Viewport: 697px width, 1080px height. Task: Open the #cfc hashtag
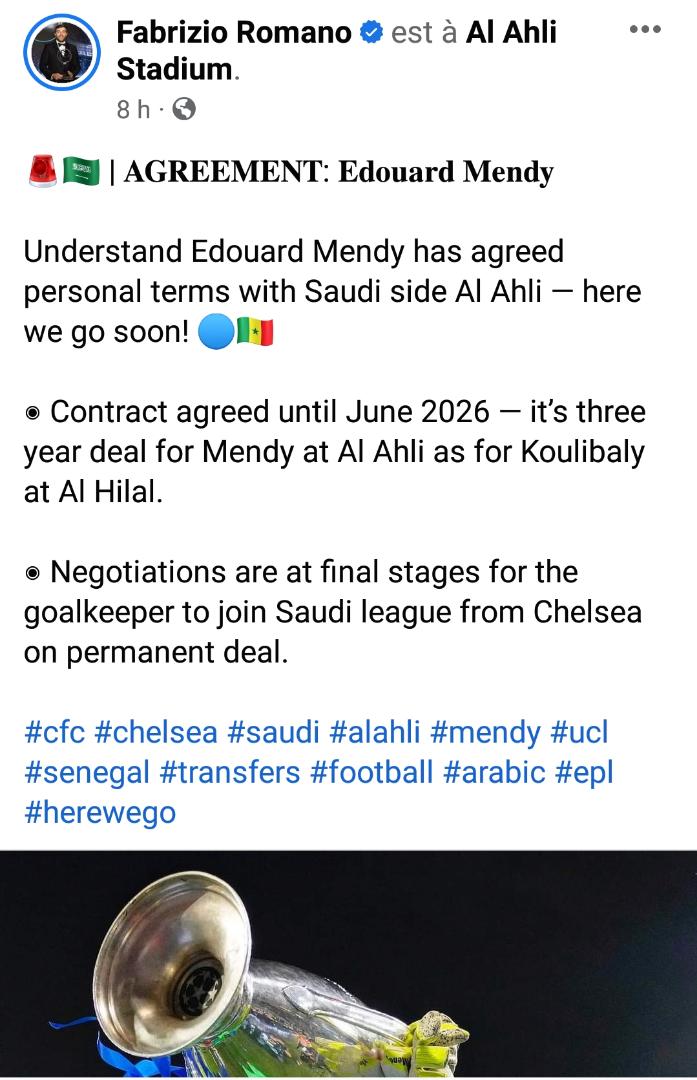coord(54,732)
